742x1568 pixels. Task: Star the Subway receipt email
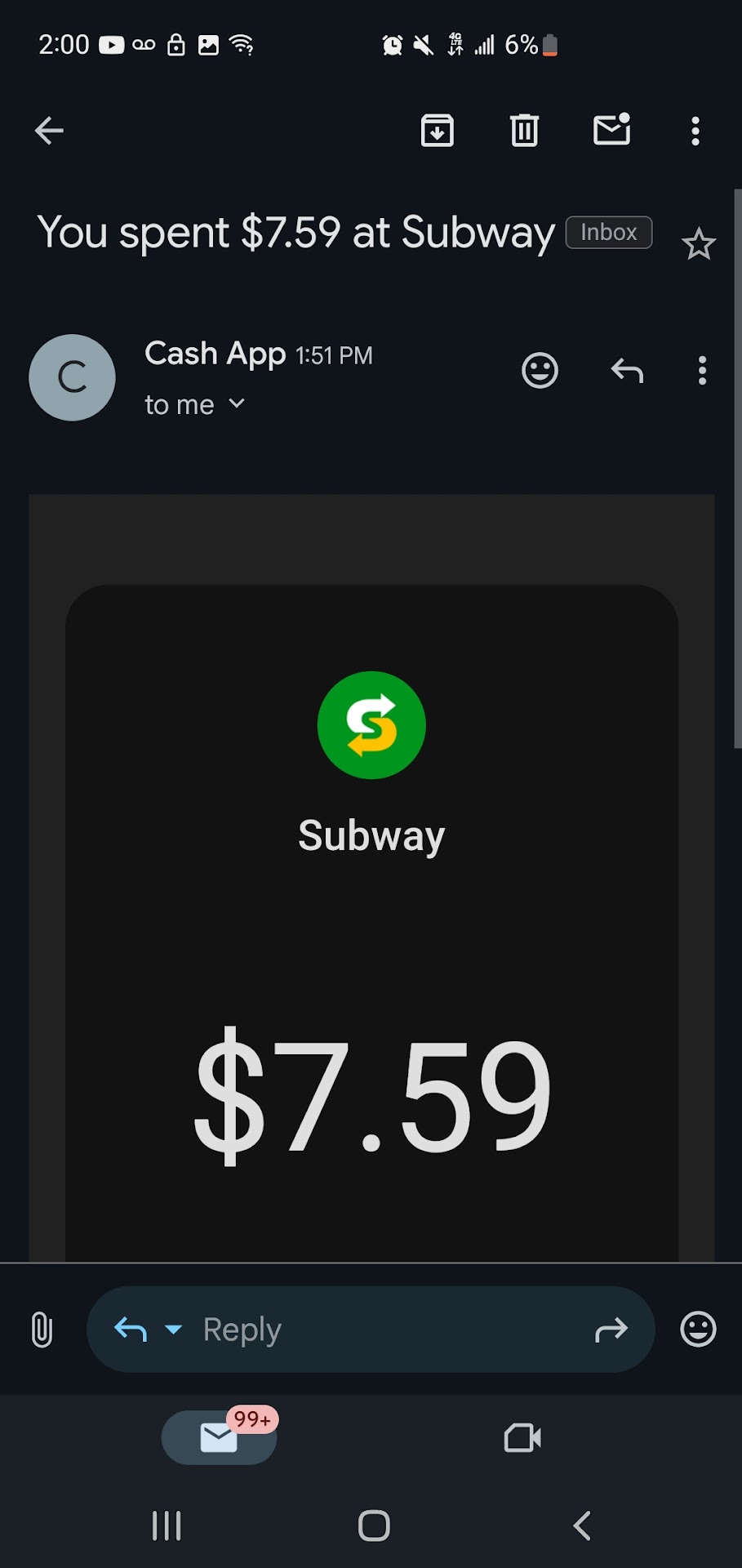pos(699,244)
